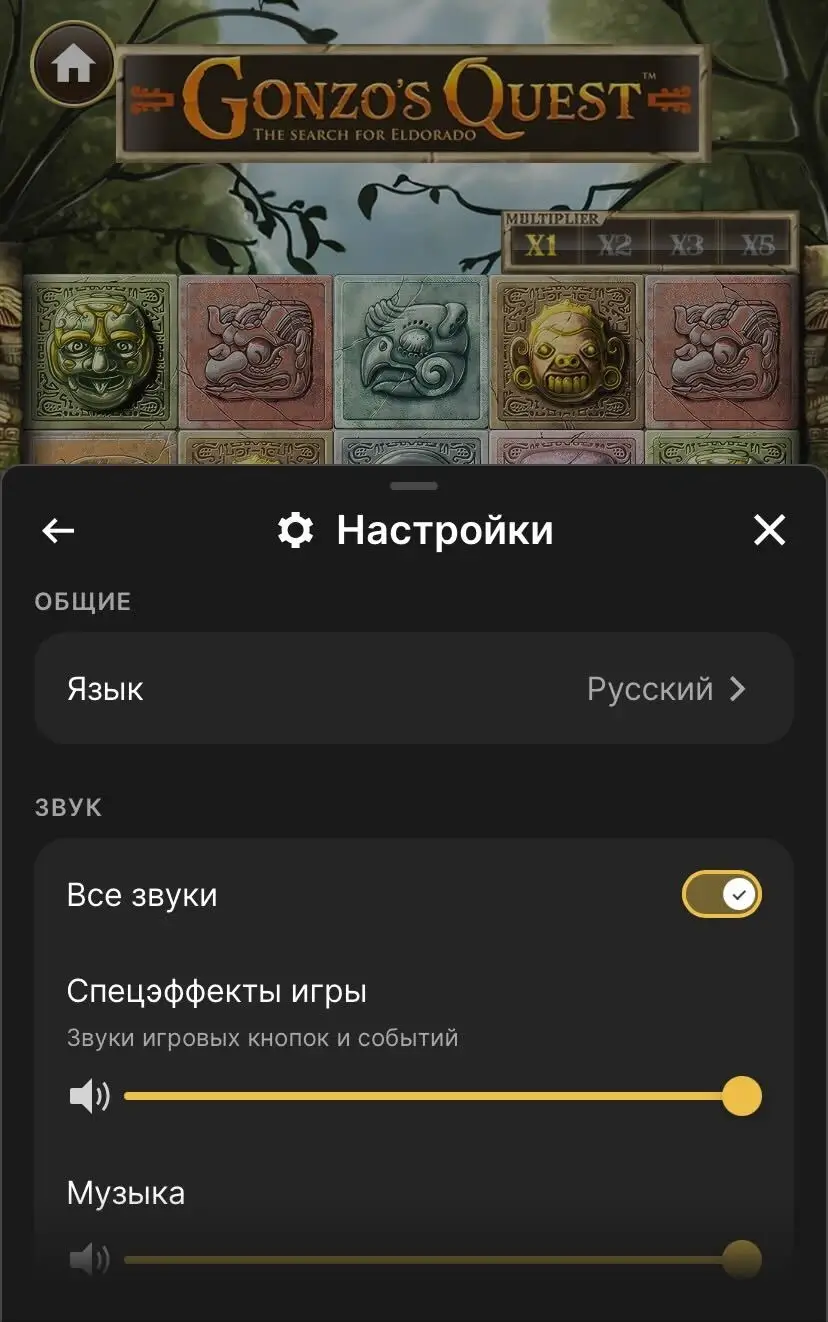Tap the back arrow in the settings header
This screenshot has height=1322, width=828.
[57, 530]
